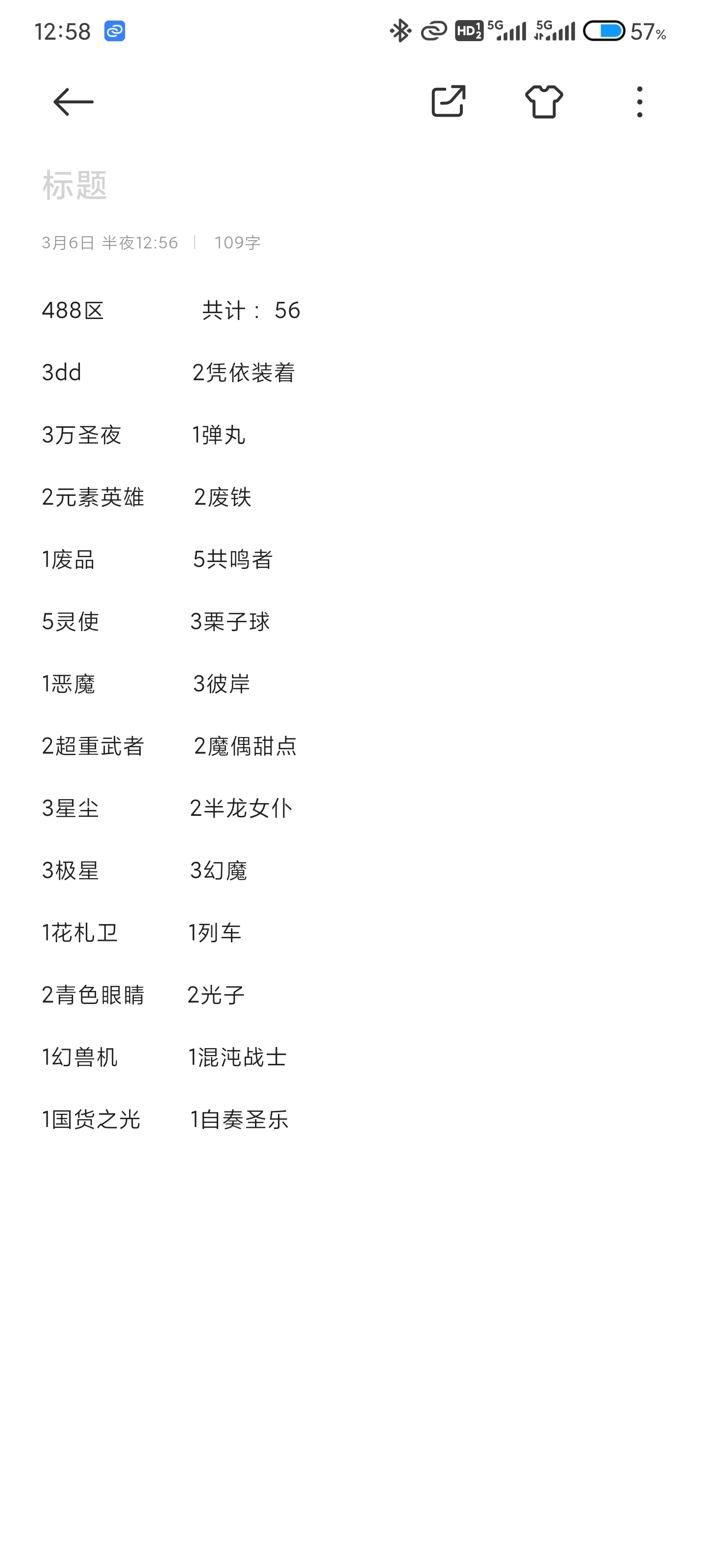Go back using the arrow icon

tap(73, 101)
